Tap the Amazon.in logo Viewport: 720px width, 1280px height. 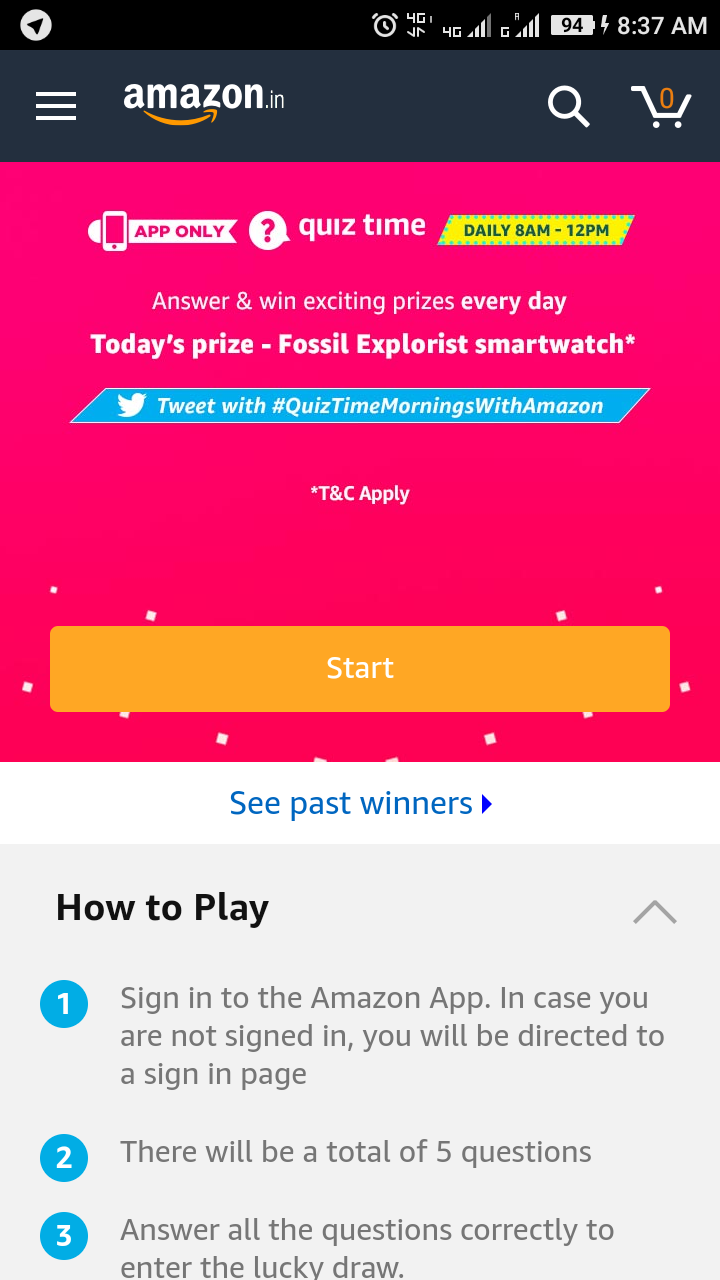(202, 102)
